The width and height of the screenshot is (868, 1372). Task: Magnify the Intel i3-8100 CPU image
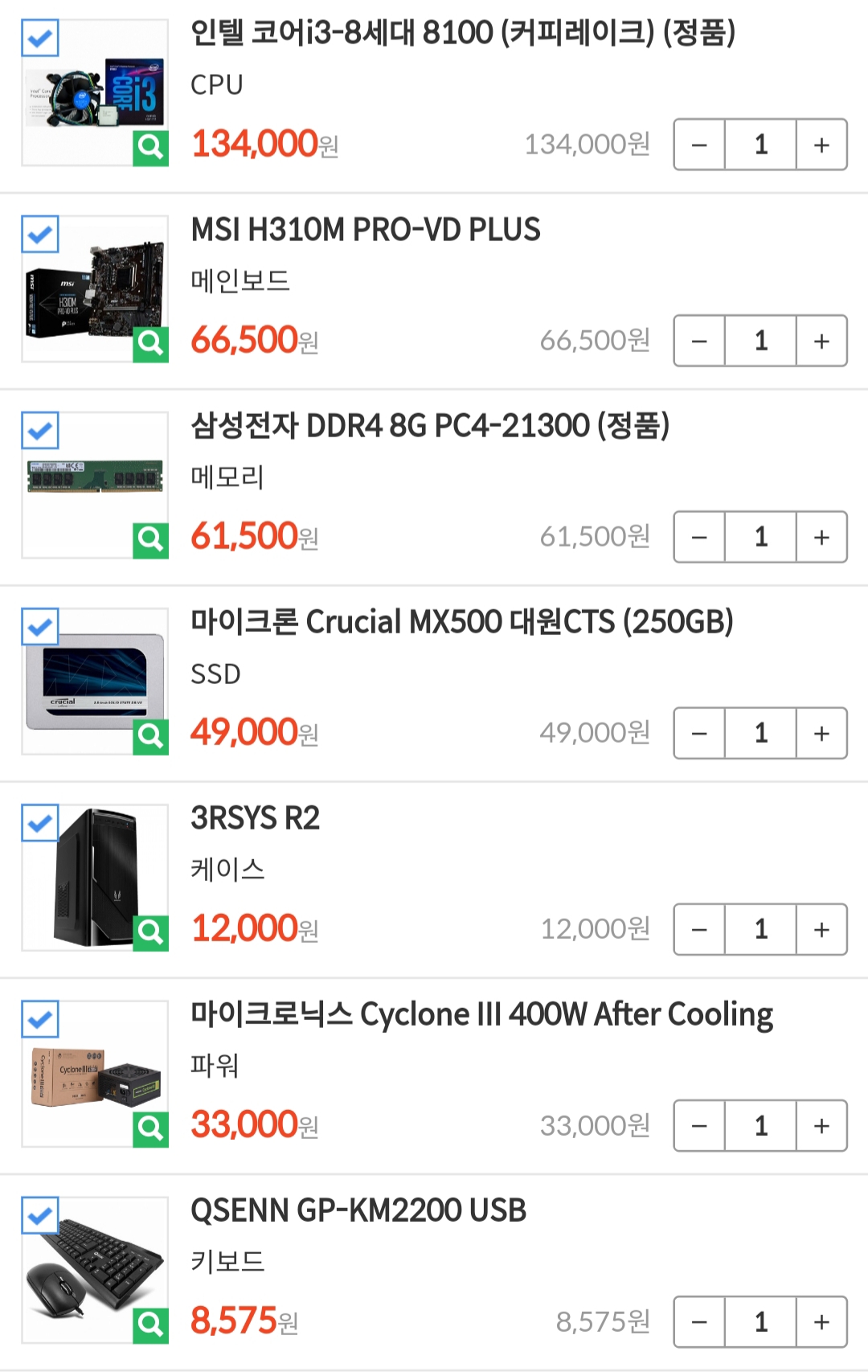pos(150,148)
